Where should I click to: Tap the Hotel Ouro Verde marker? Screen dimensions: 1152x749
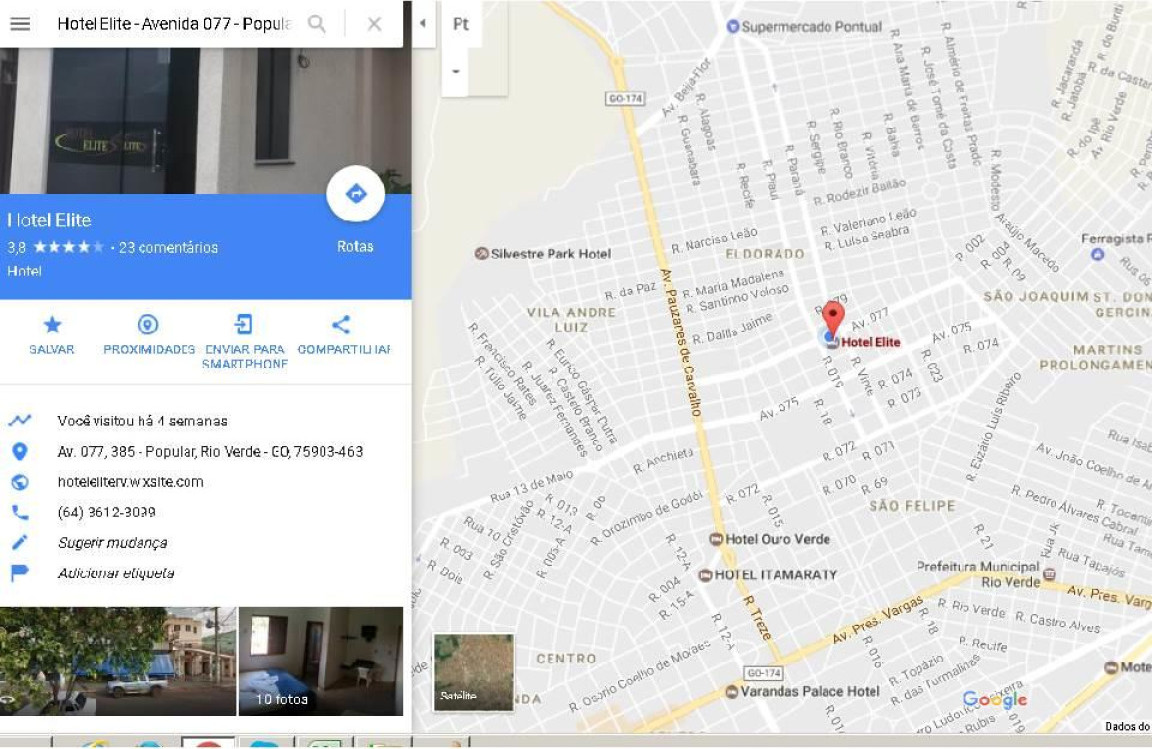[716, 539]
